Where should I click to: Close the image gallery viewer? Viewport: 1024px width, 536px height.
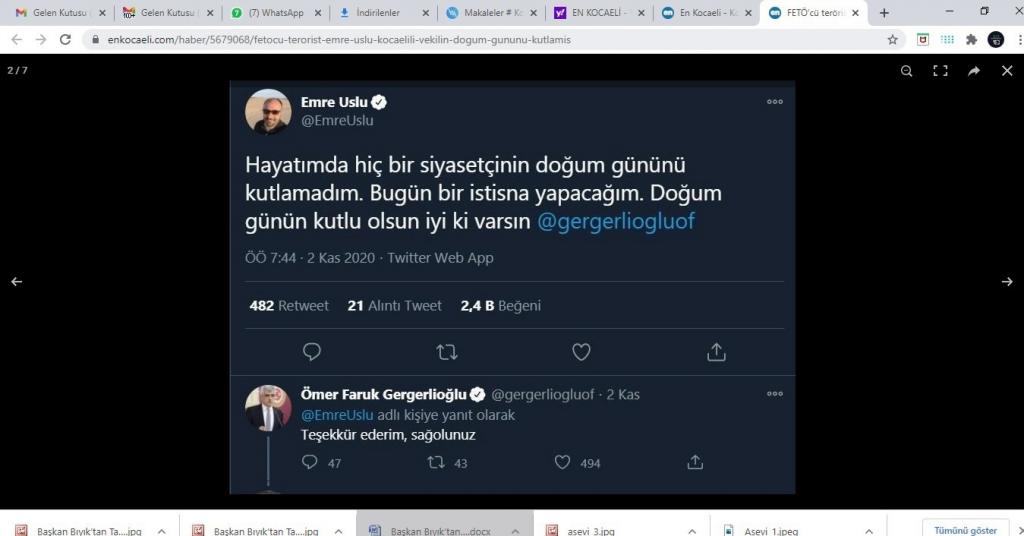[1007, 71]
